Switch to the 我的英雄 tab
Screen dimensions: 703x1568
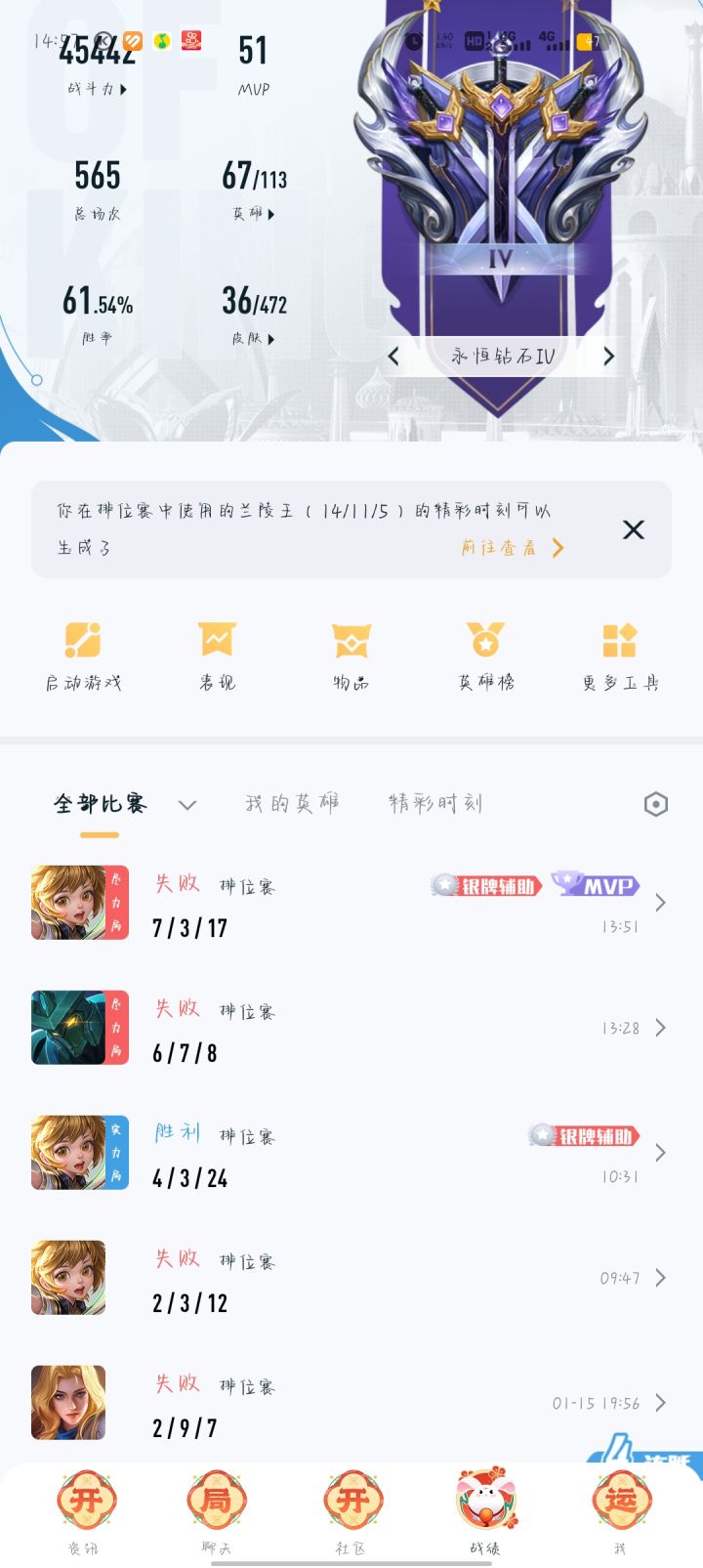291,803
